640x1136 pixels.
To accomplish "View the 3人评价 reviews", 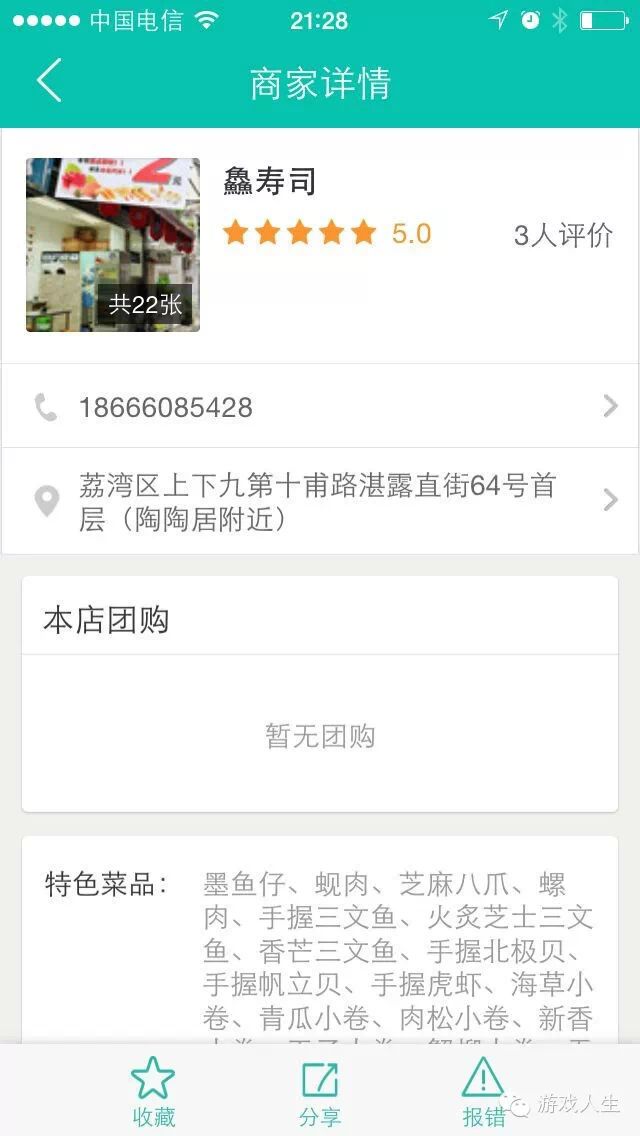I will point(563,235).
